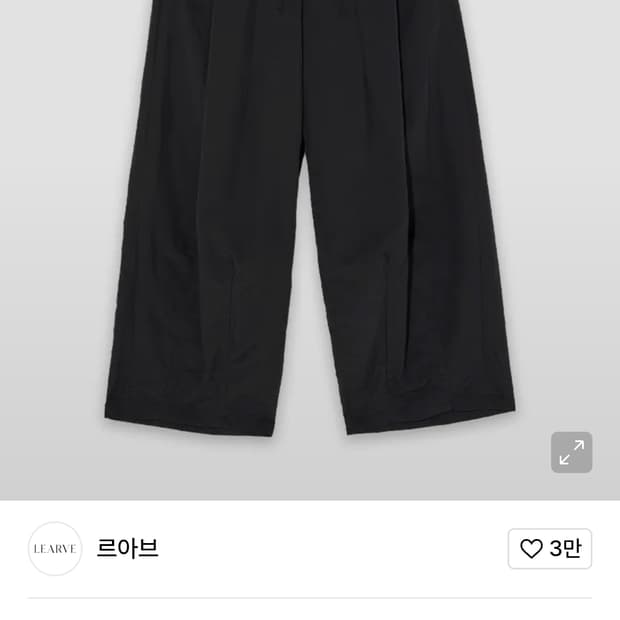Image resolution: width=620 pixels, height=620 pixels.
Task: Expand the product image to fullscreen
Action: (x=571, y=452)
